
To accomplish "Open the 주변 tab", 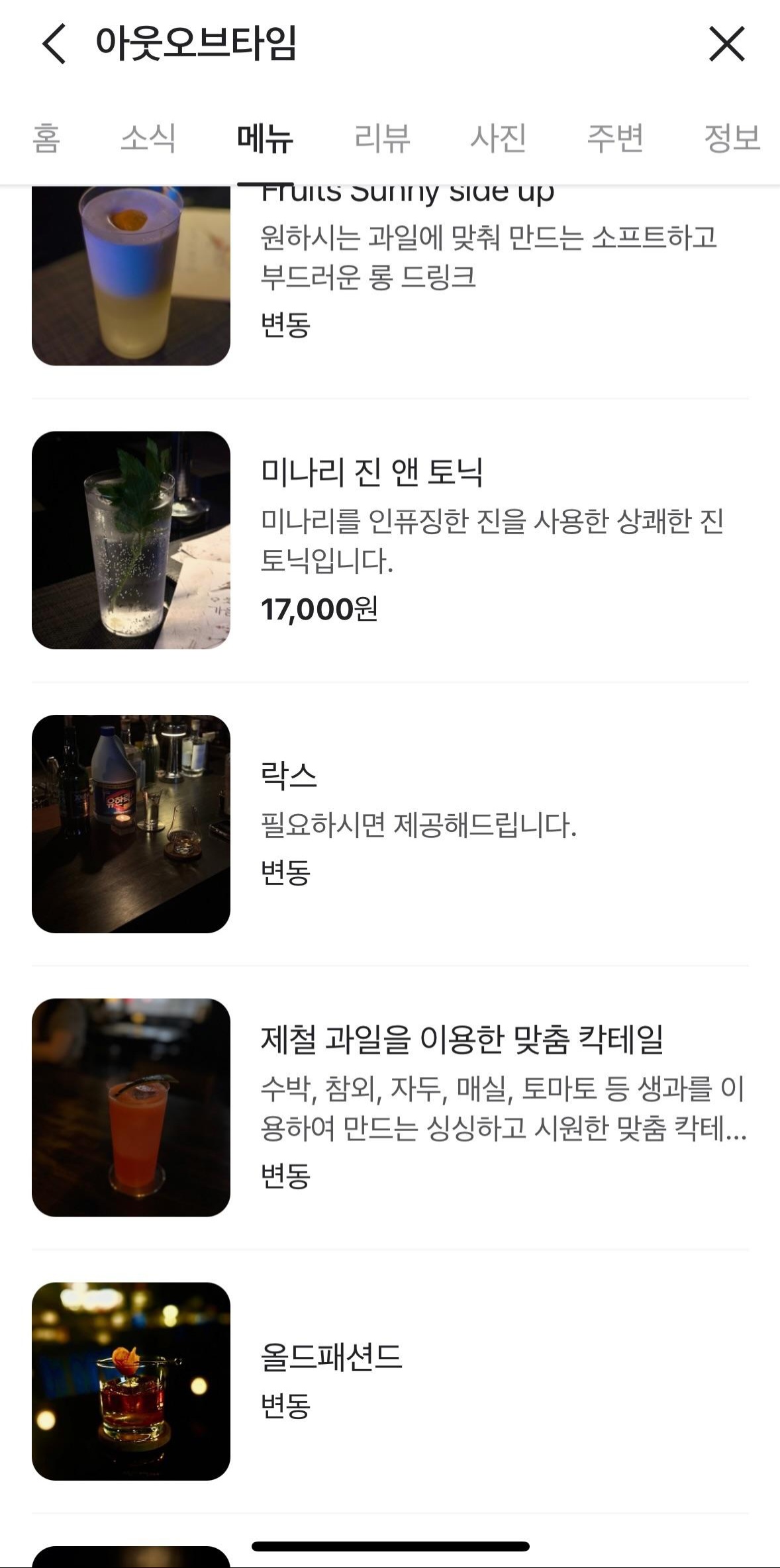I will (x=615, y=138).
